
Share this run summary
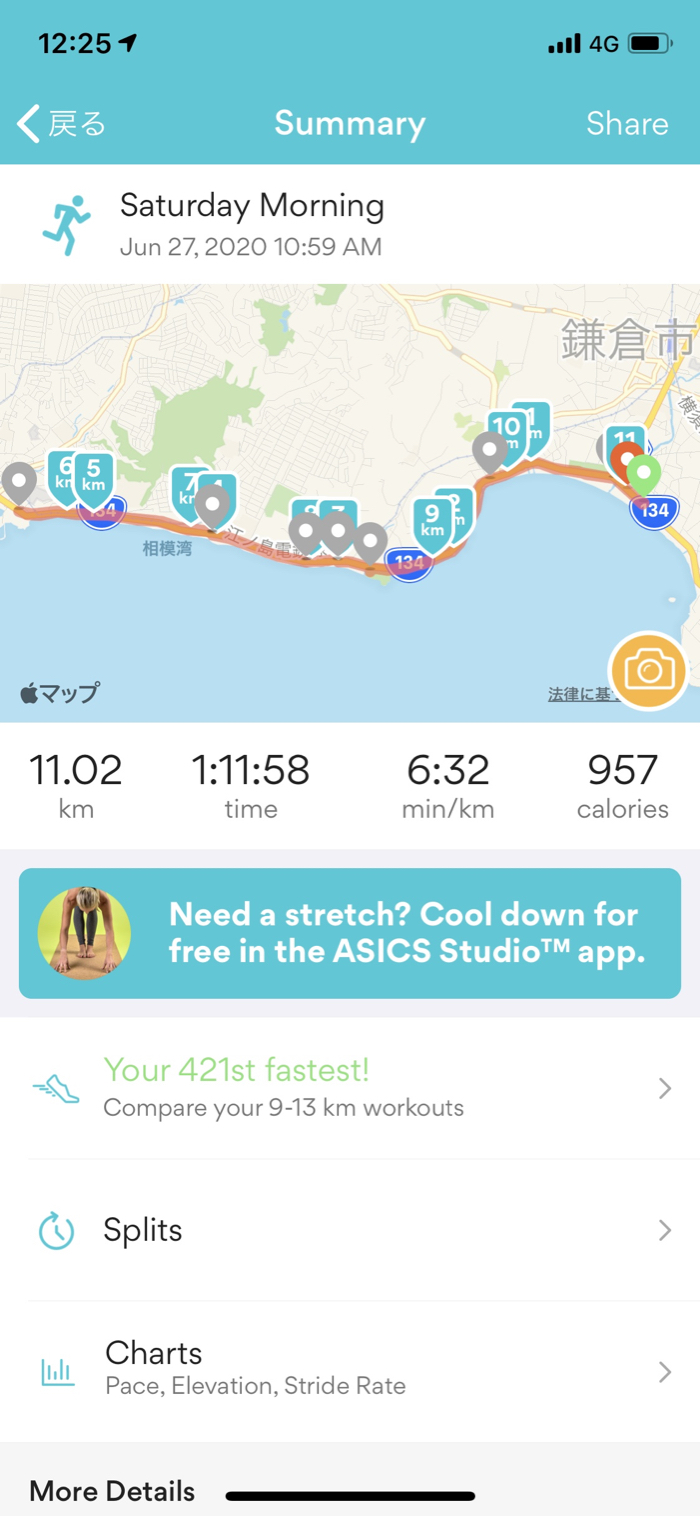(x=627, y=124)
